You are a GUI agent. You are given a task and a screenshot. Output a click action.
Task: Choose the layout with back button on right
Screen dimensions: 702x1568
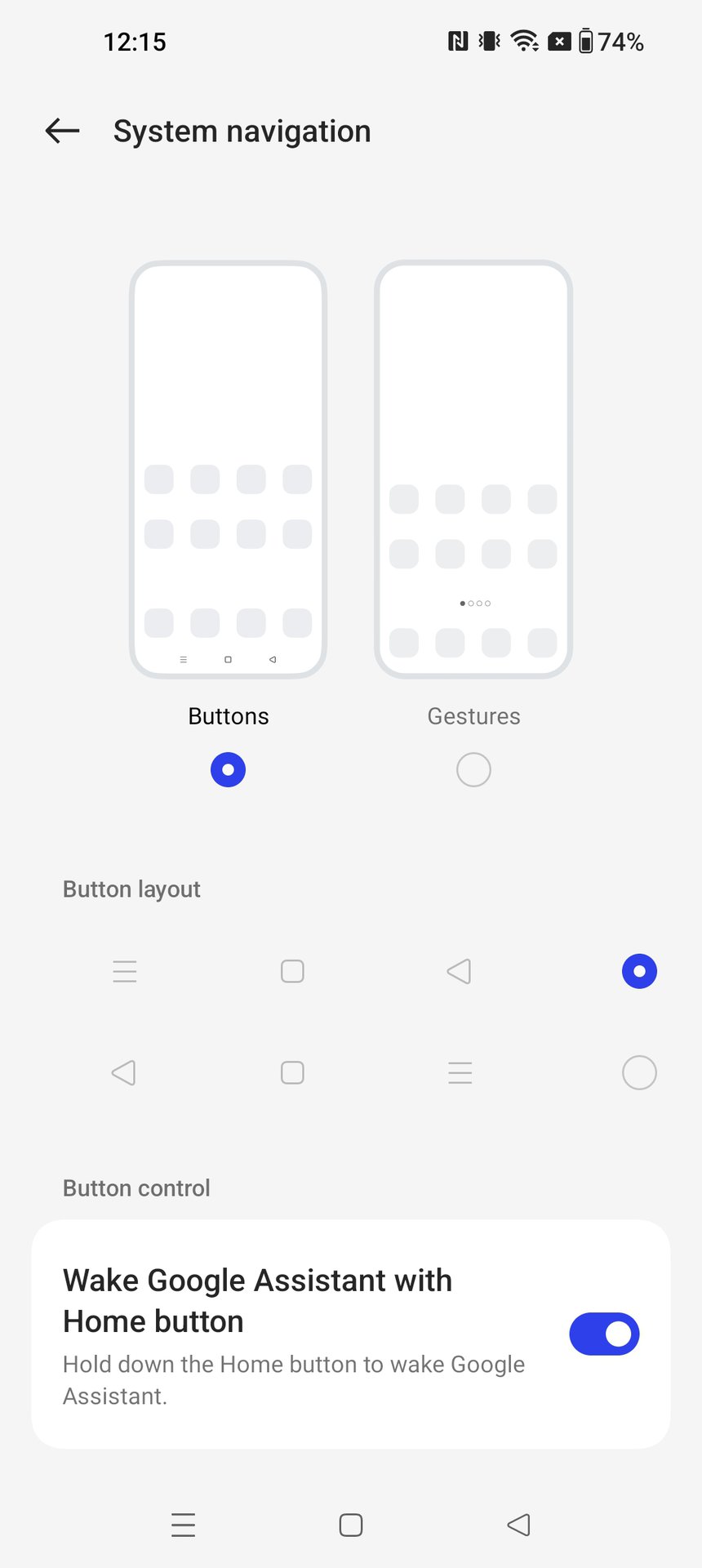pos(639,971)
